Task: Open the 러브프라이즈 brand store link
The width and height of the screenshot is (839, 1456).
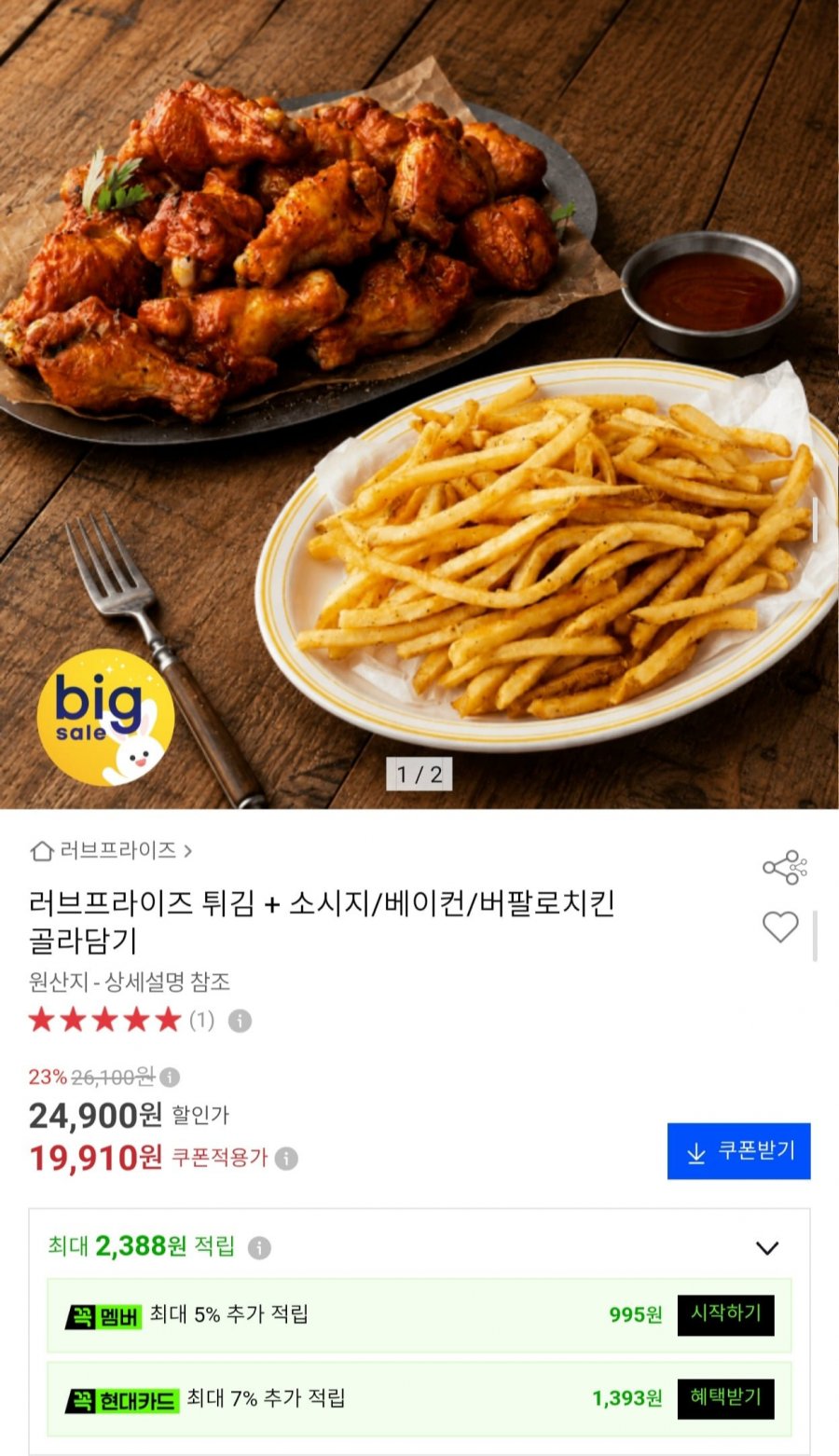Action: pos(111,850)
